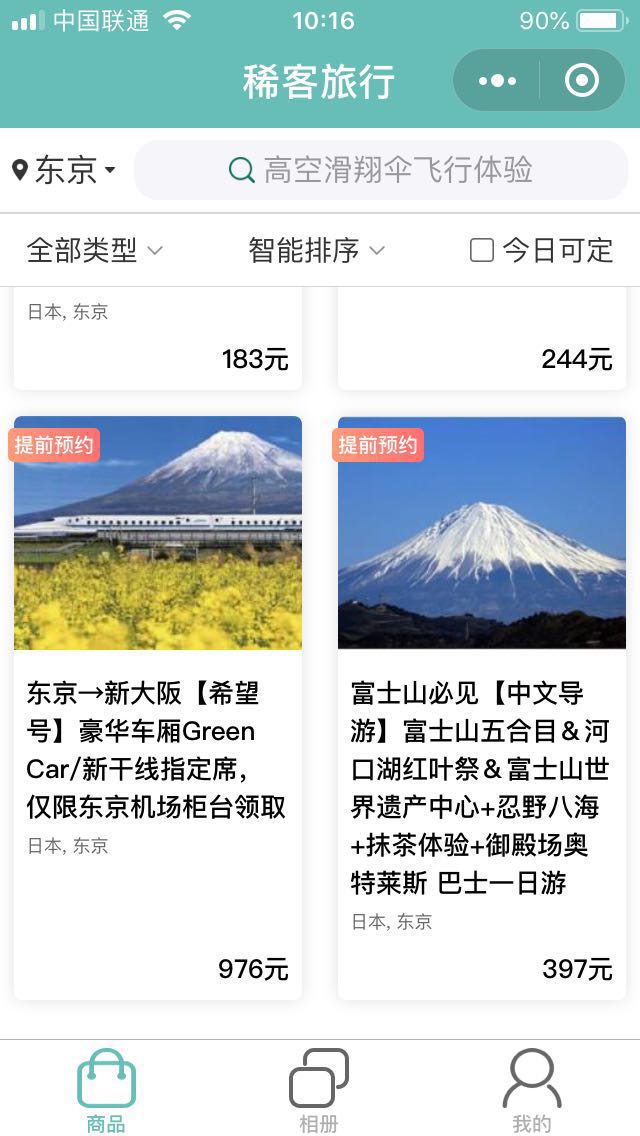Tap the 高空滑翔伞飞行体验 search box
Viewport: 640px width, 1136px height.
pyautogui.click(x=381, y=170)
